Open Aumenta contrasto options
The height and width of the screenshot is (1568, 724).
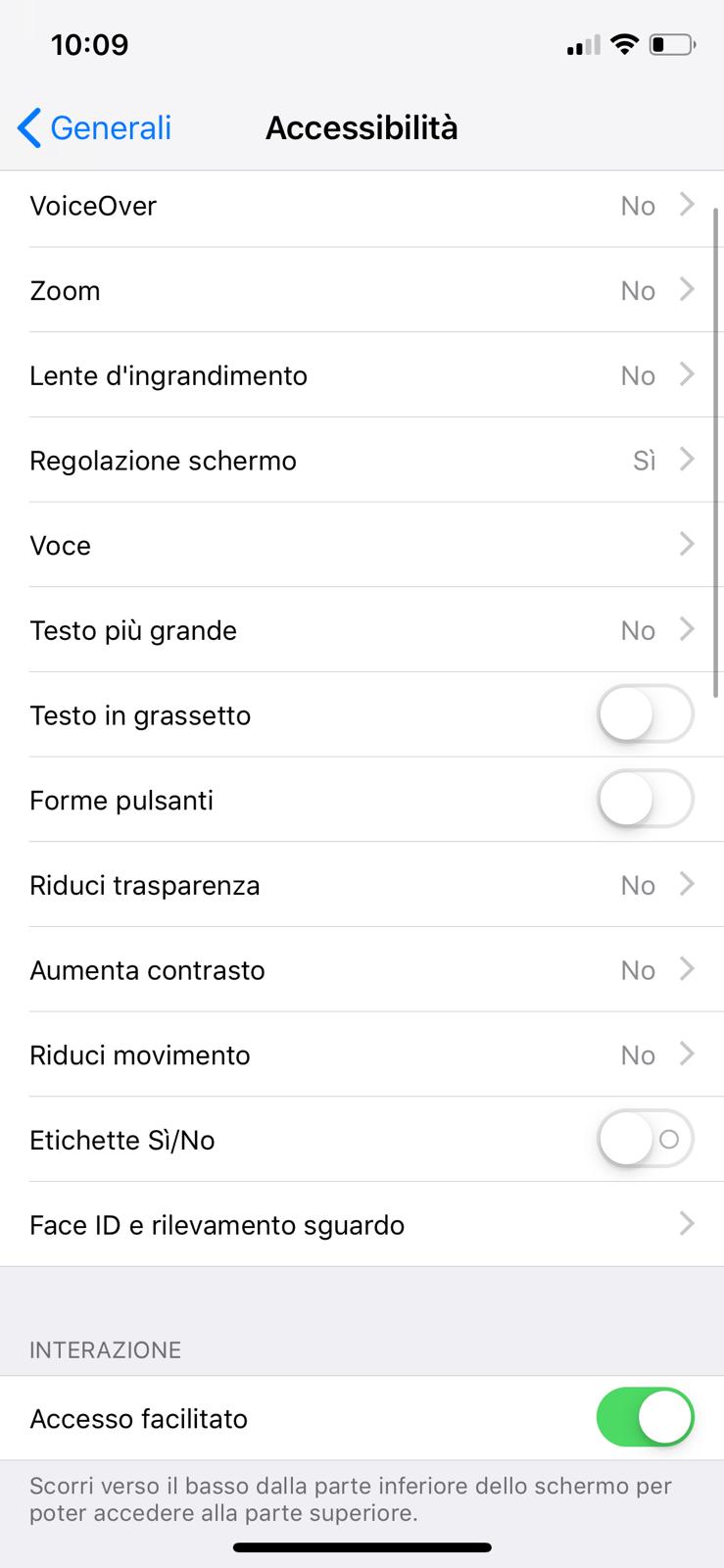(x=362, y=970)
